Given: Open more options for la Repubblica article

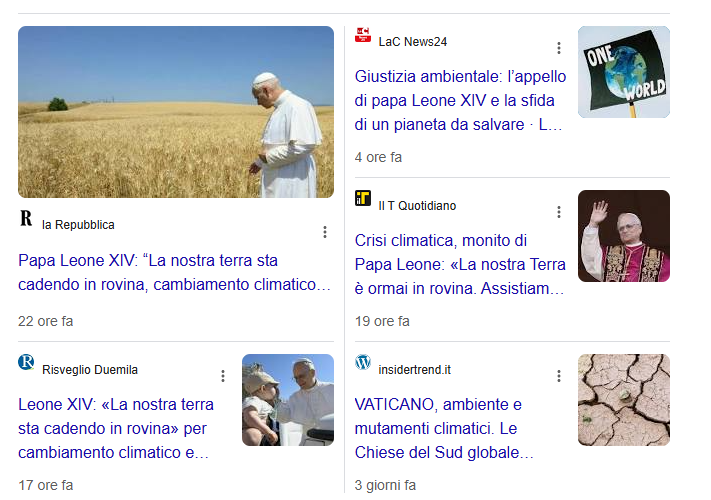Looking at the screenshot, I should (324, 232).
